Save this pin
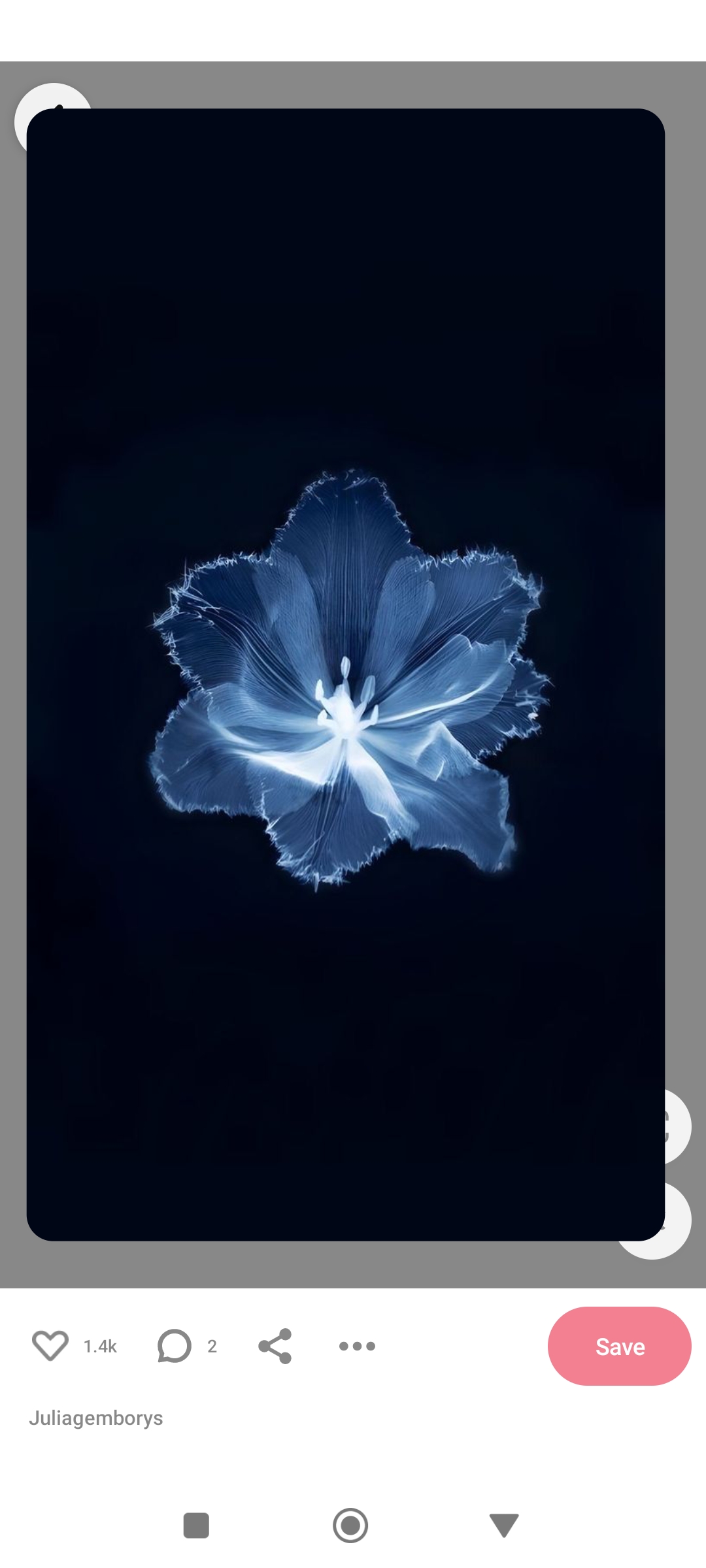Image resolution: width=706 pixels, height=1568 pixels. click(619, 1346)
